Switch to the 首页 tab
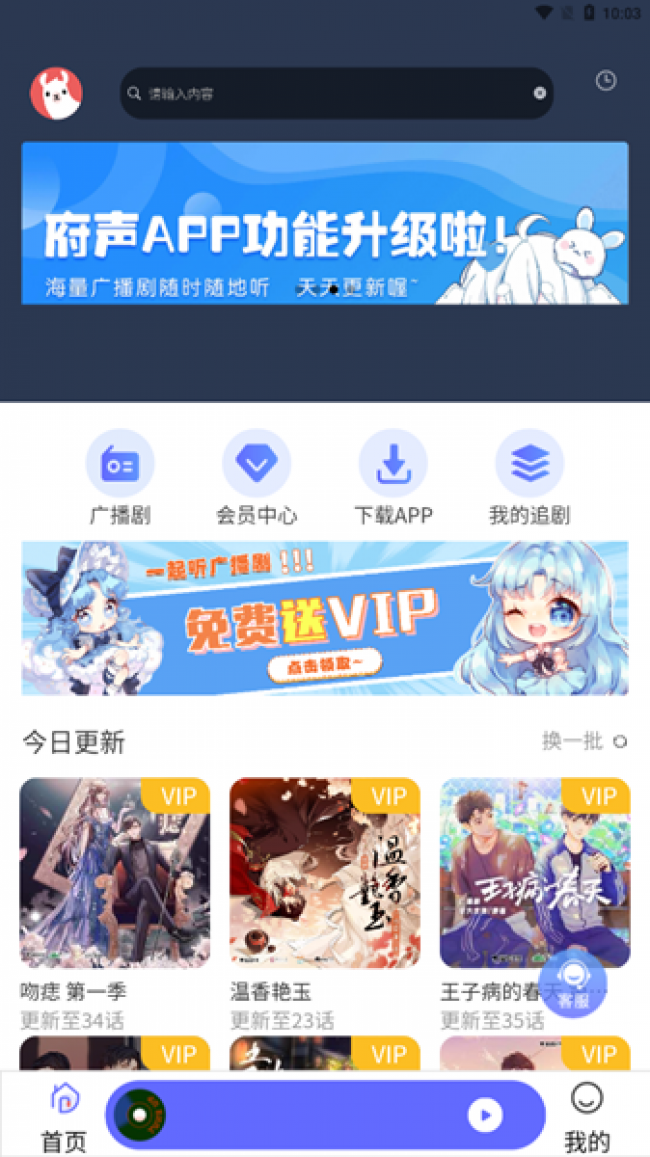Screen dimensions: 650x1157 [64, 1117]
